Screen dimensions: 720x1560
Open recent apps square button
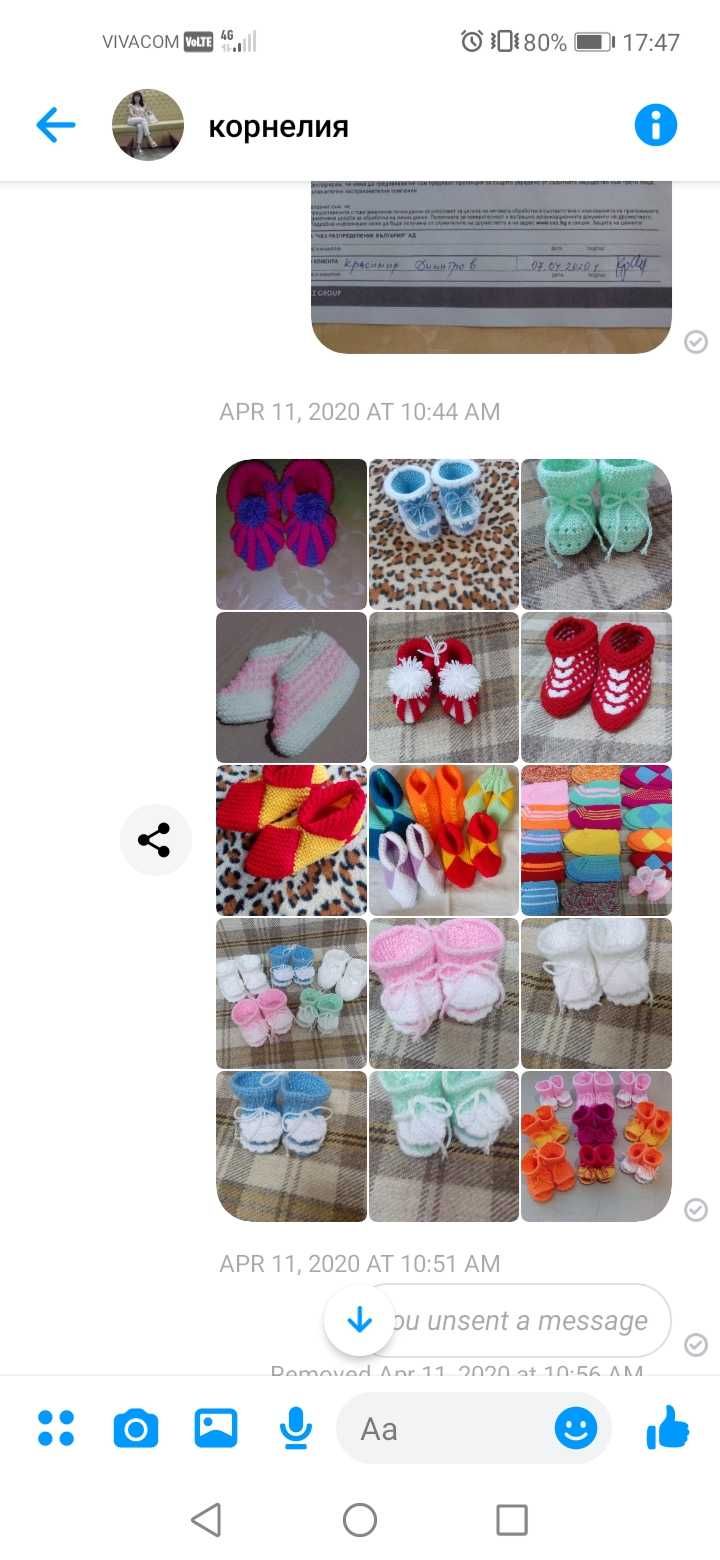512,1520
